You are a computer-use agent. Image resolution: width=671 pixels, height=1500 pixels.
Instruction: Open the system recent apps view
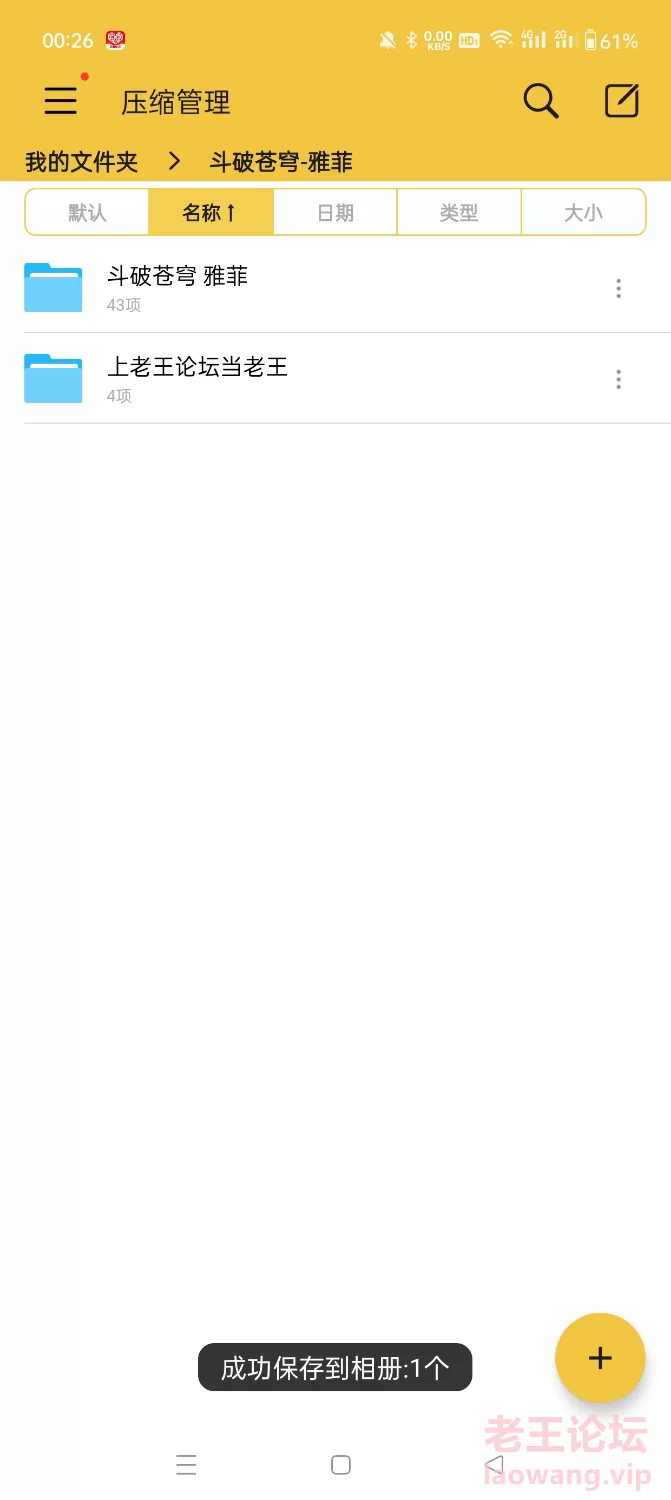pos(186,1465)
